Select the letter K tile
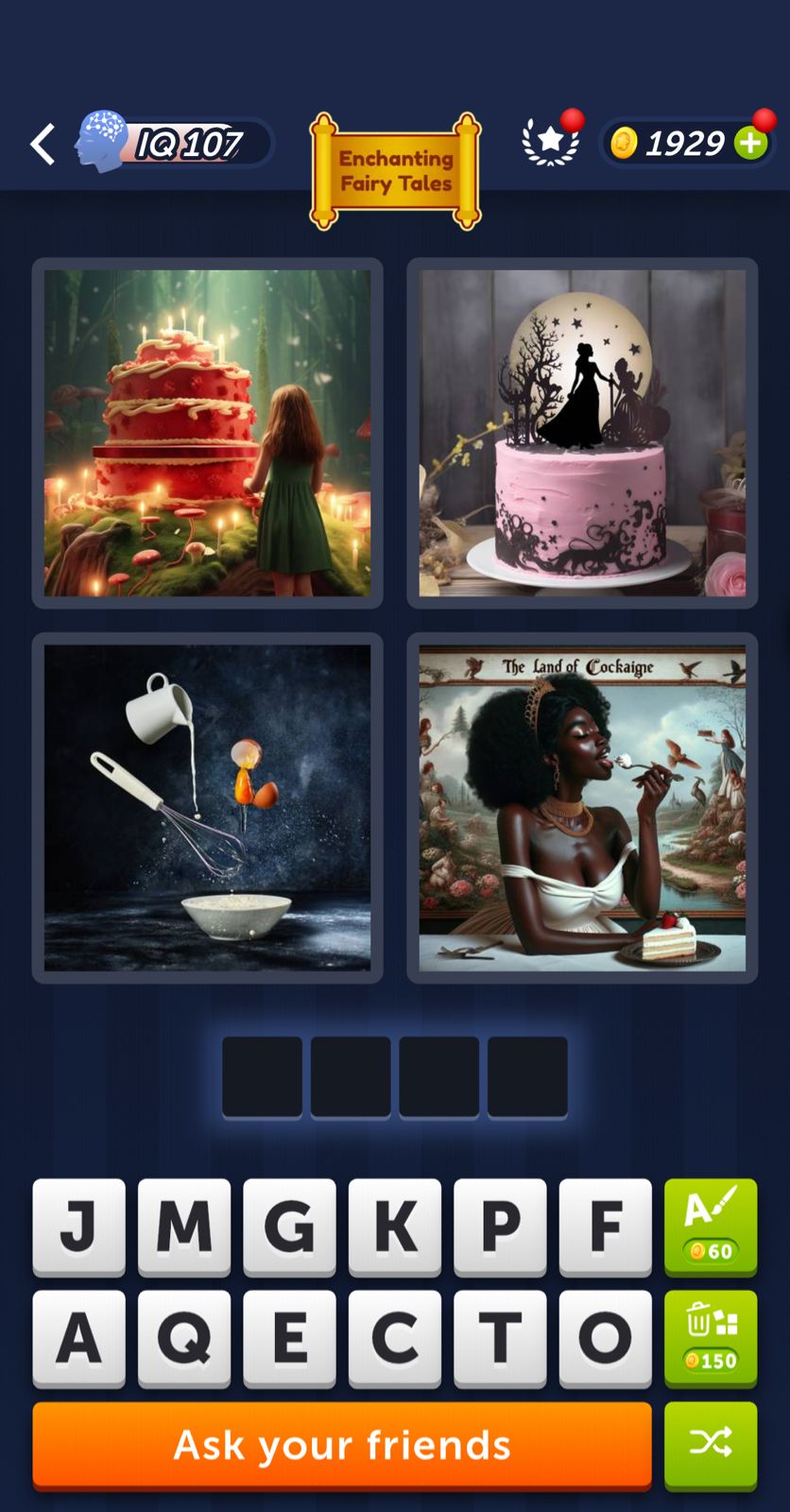The image size is (790, 1512). (394, 1227)
